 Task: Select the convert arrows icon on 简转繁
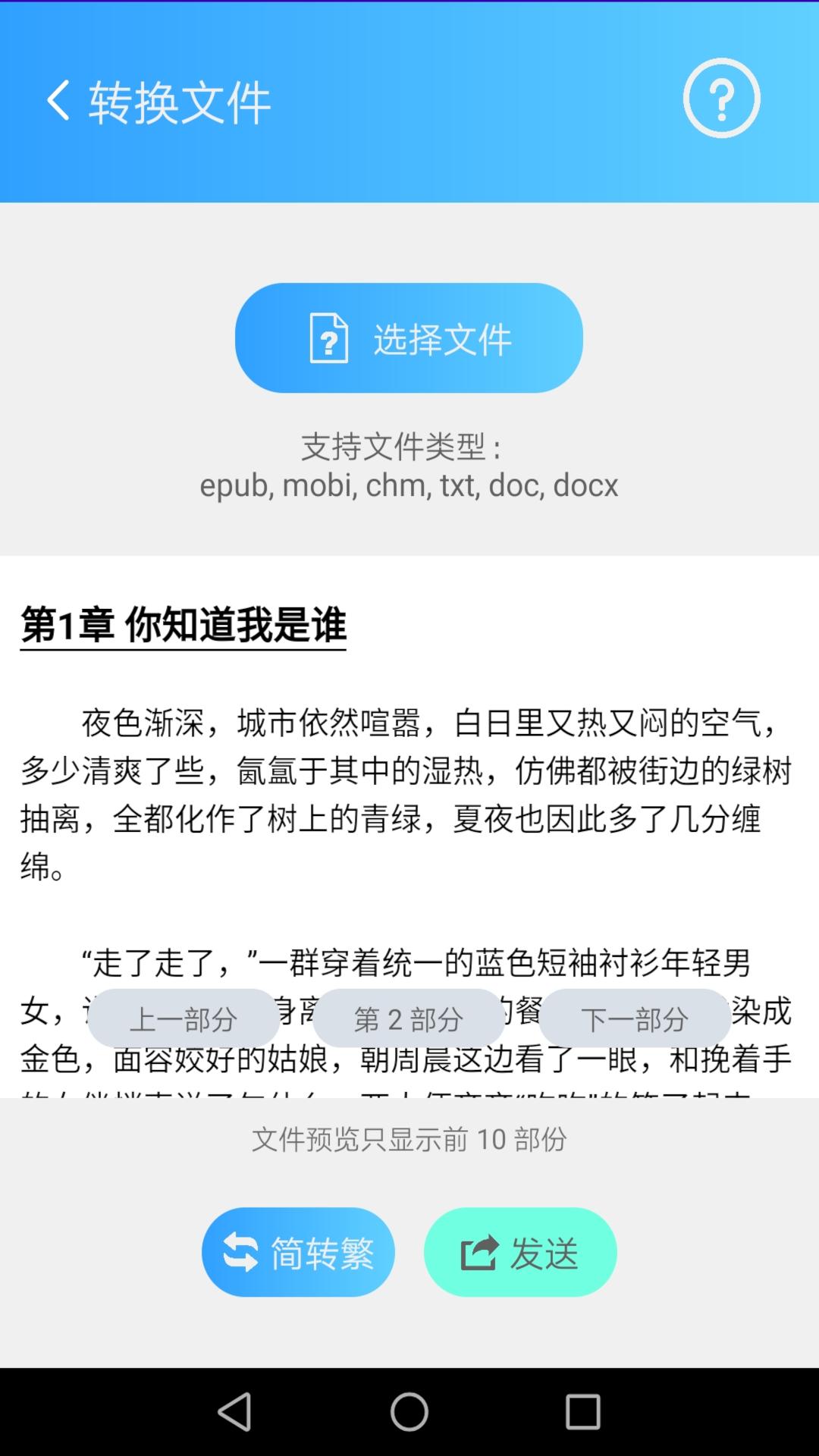click(239, 1252)
